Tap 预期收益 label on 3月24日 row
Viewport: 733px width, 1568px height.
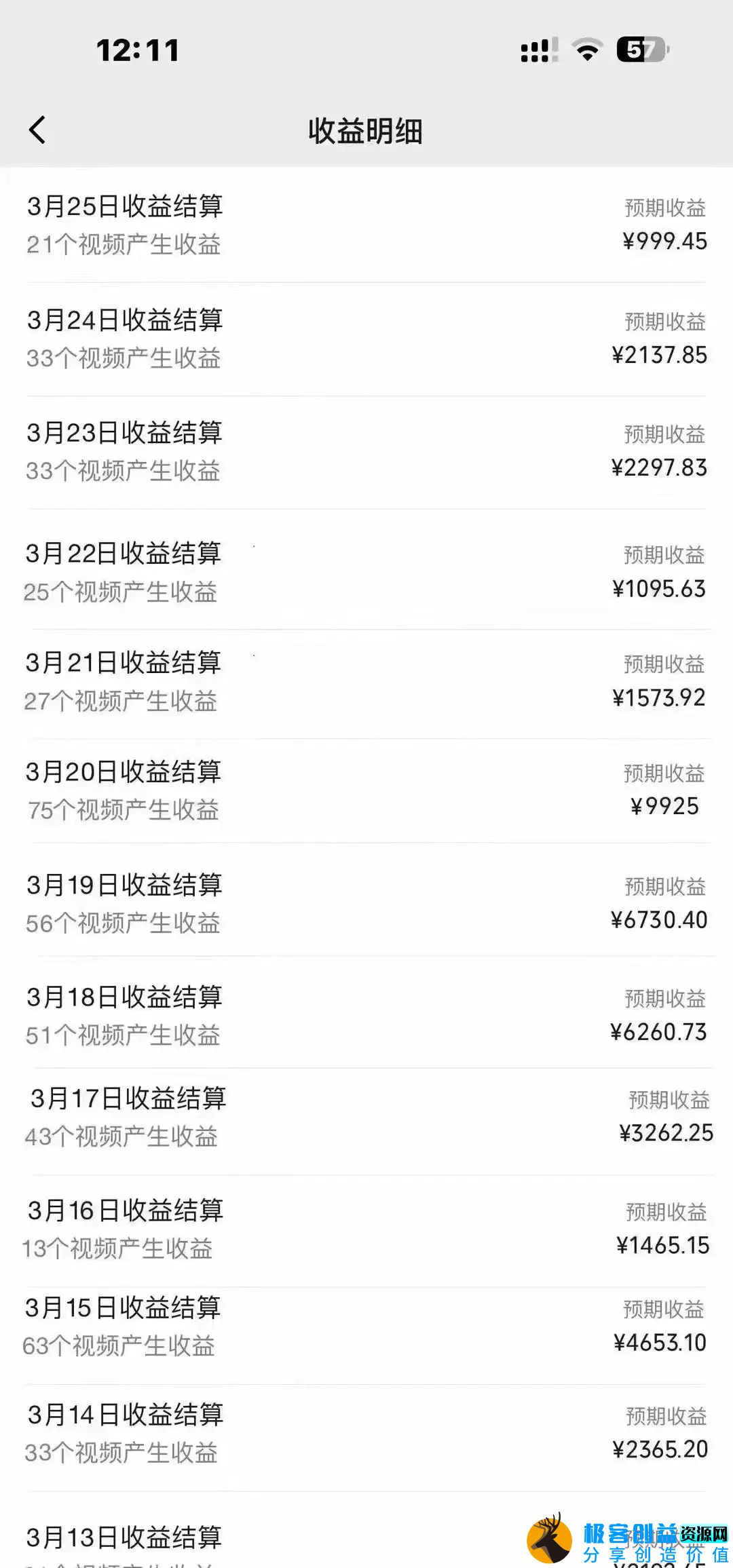[665, 322]
